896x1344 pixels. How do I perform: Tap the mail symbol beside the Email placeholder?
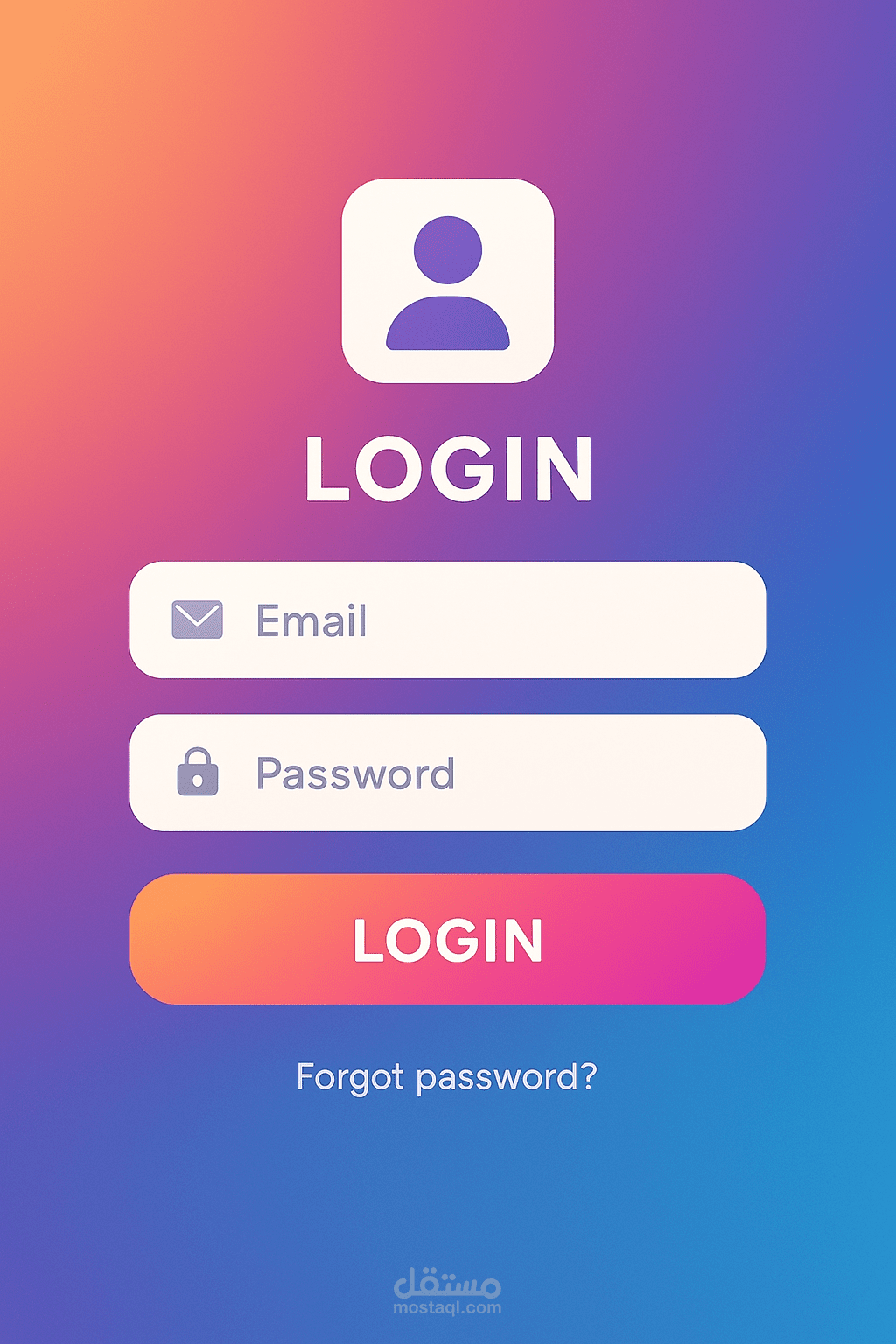[196, 619]
